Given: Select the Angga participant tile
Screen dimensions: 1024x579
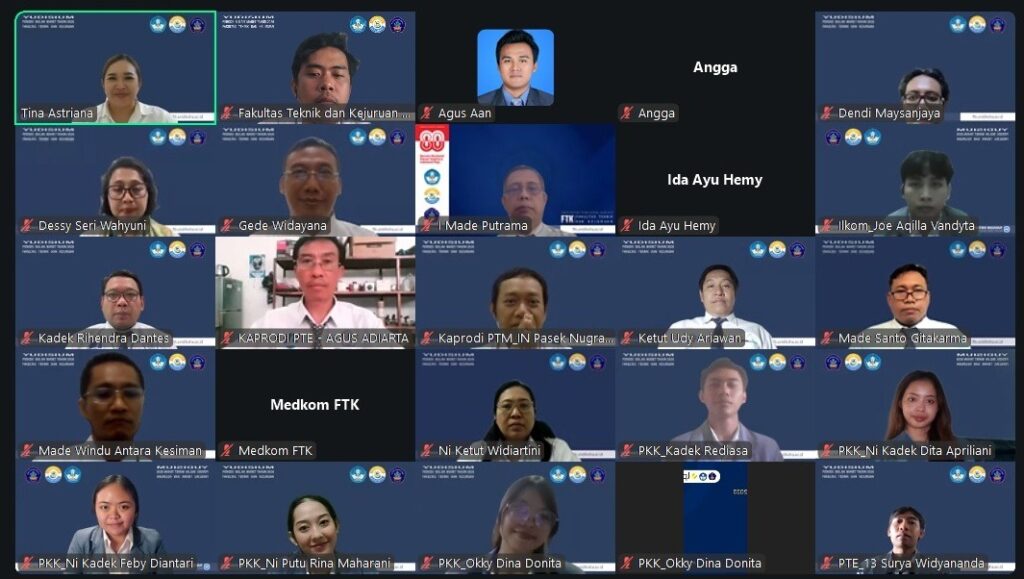Looking at the screenshot, I should [x=715, y=68].
